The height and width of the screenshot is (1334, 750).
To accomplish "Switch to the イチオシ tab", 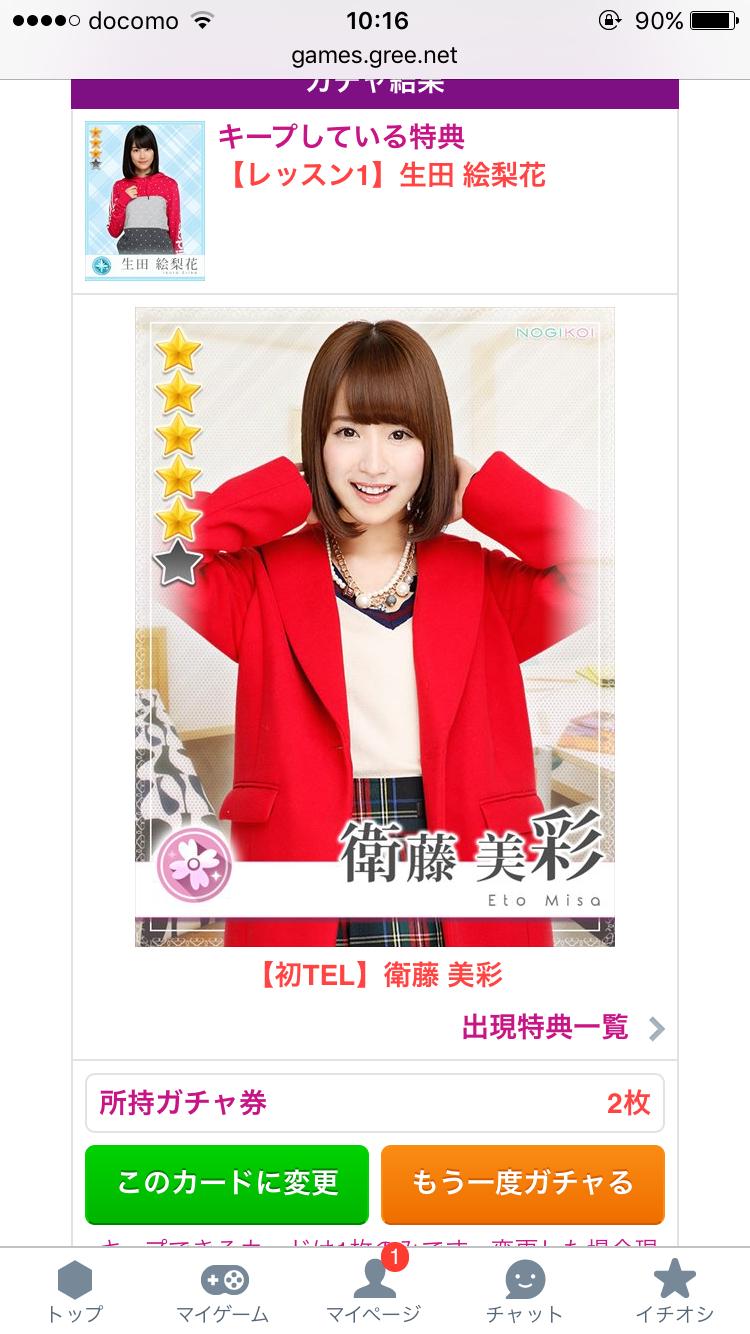I will coord(675,1292).
